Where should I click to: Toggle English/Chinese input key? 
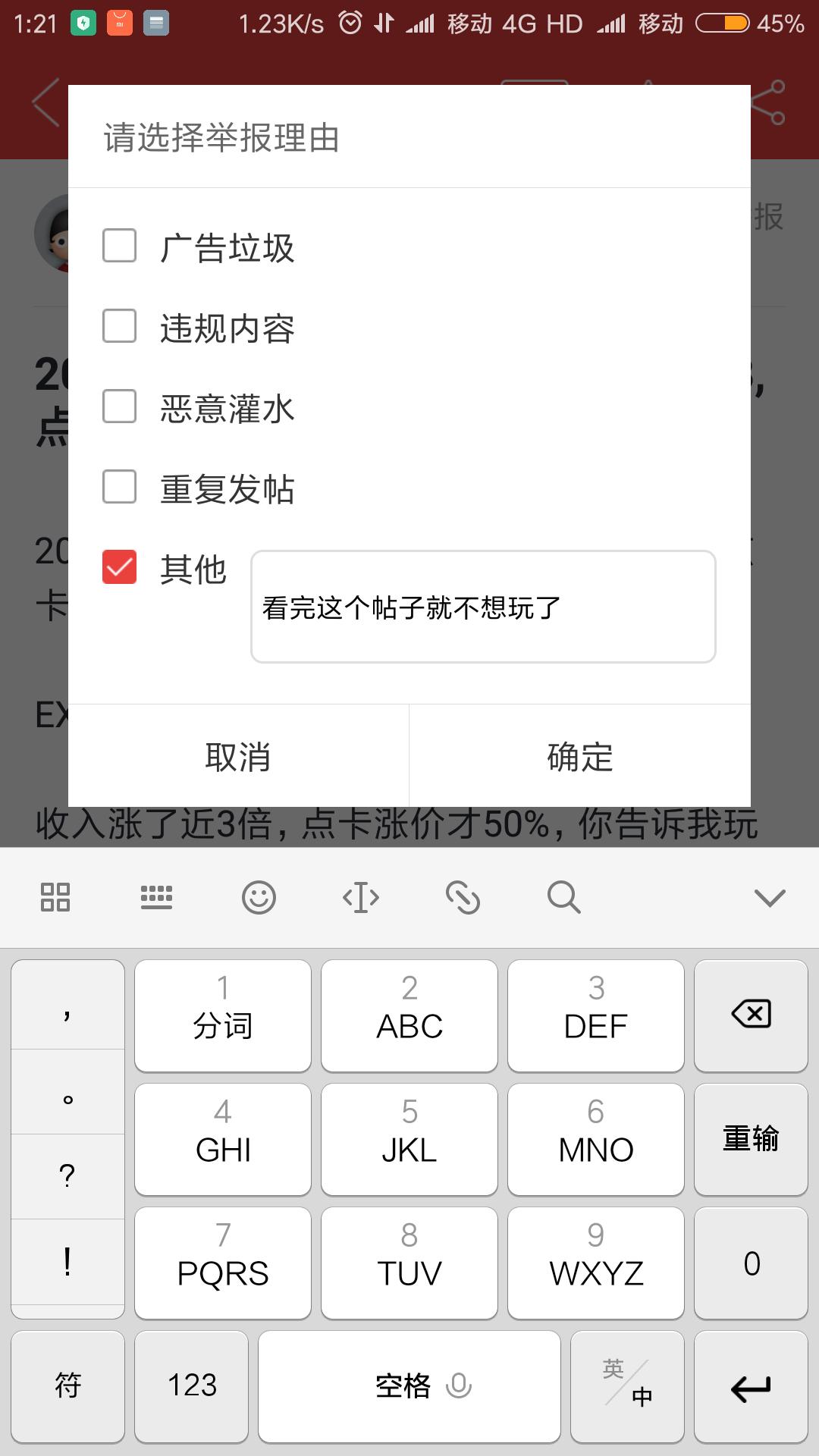(627, 1386)
